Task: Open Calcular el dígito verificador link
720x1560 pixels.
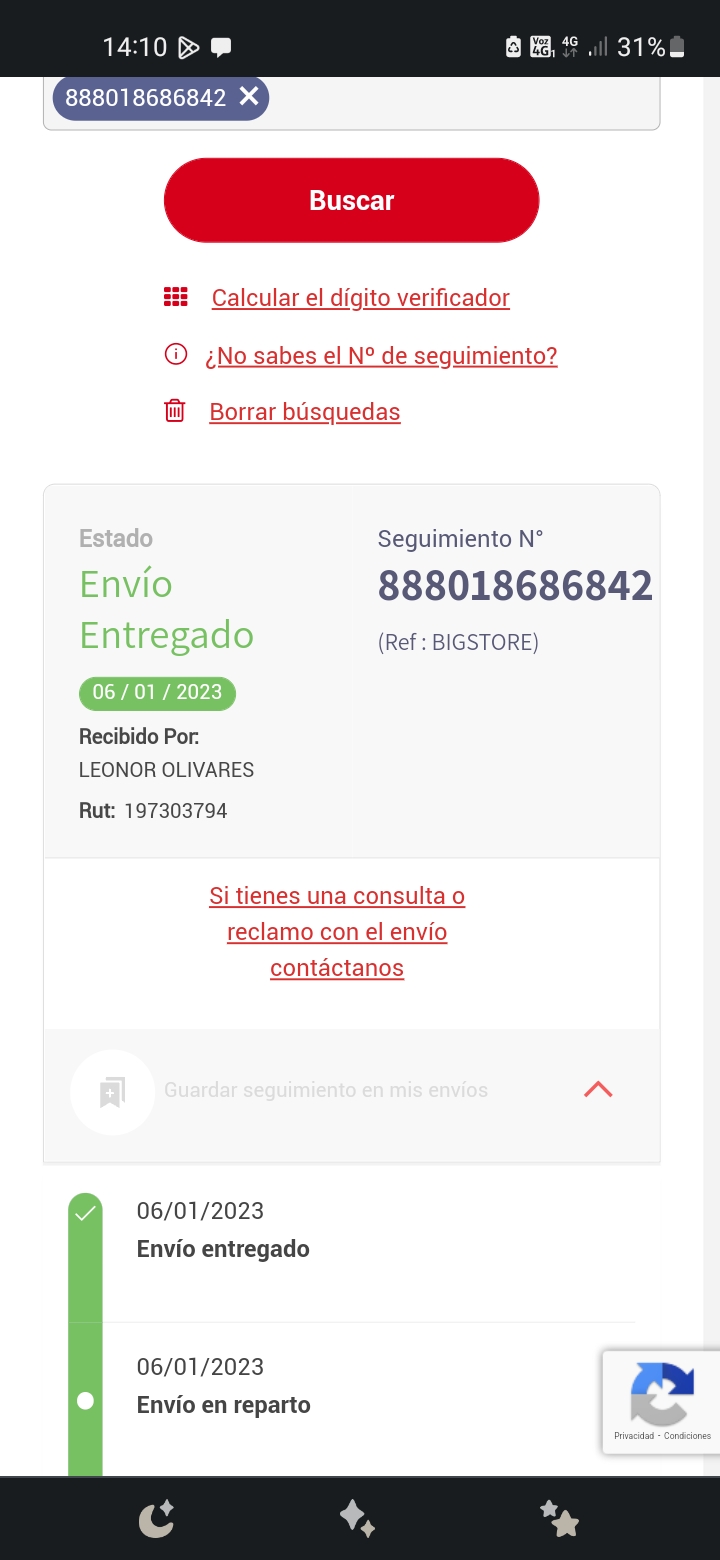Action: click(360, 298)
